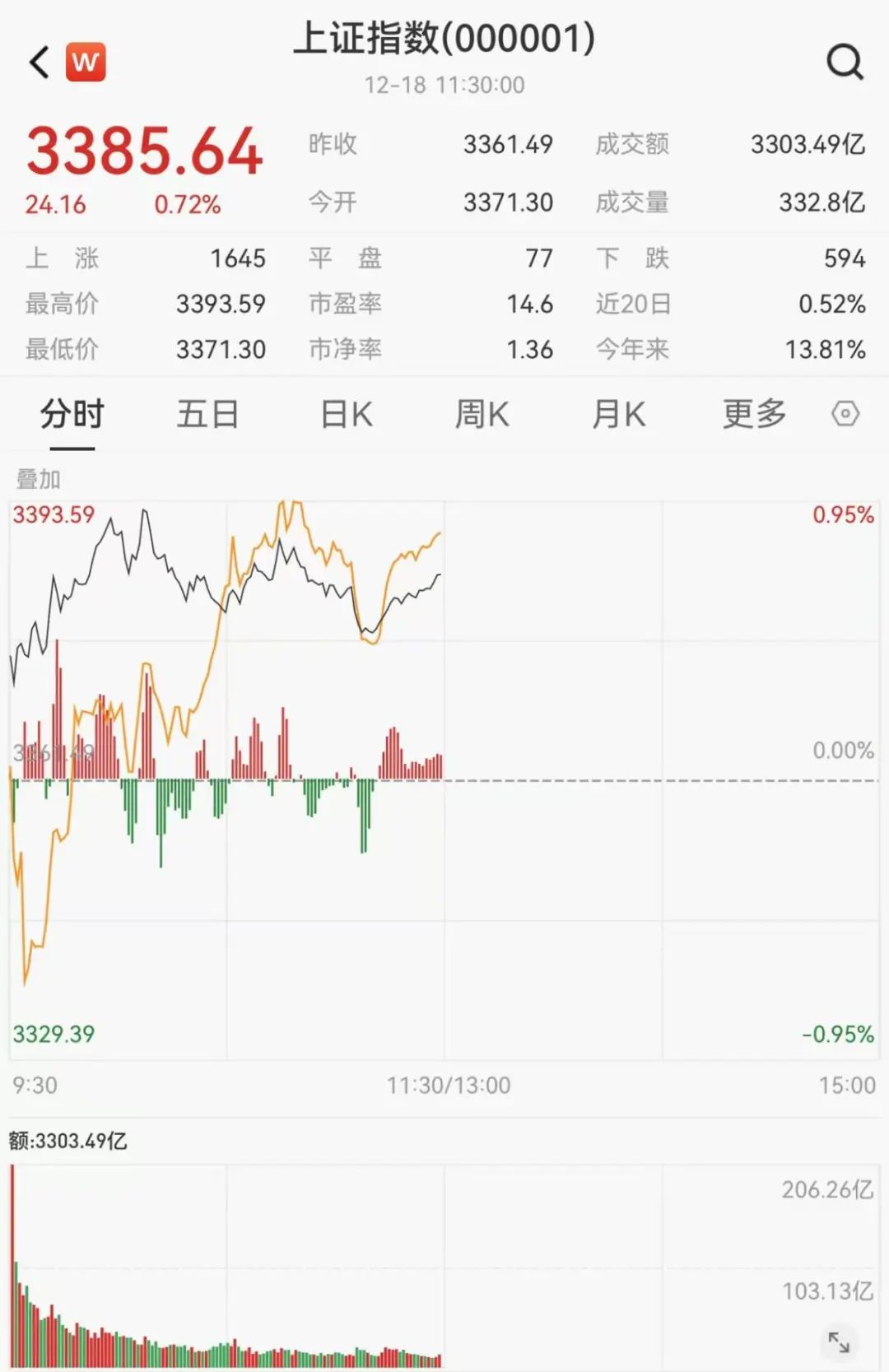Click the 最高价 value 3393.59

[220, 304]
